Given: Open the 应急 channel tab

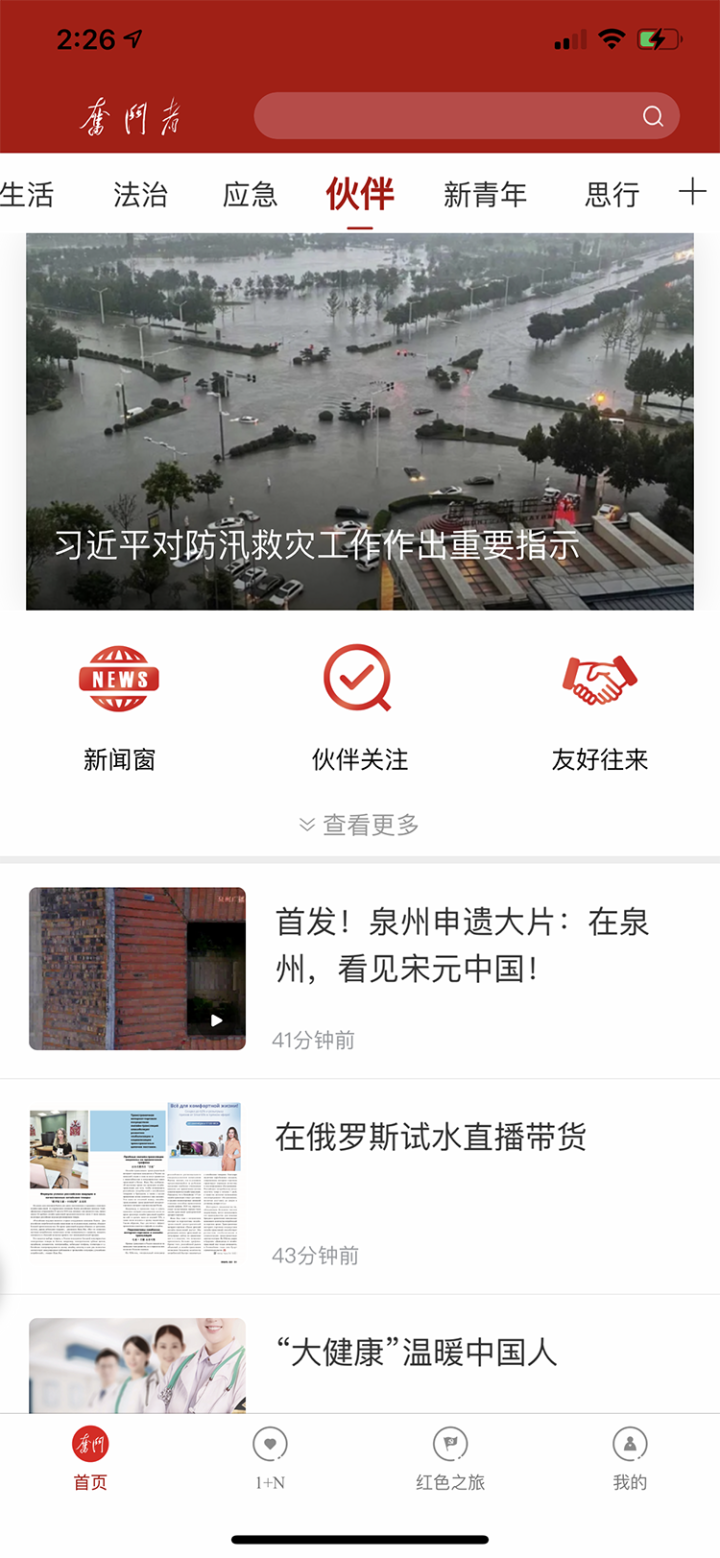Looking at the screenshot, I should click(250, 194).
